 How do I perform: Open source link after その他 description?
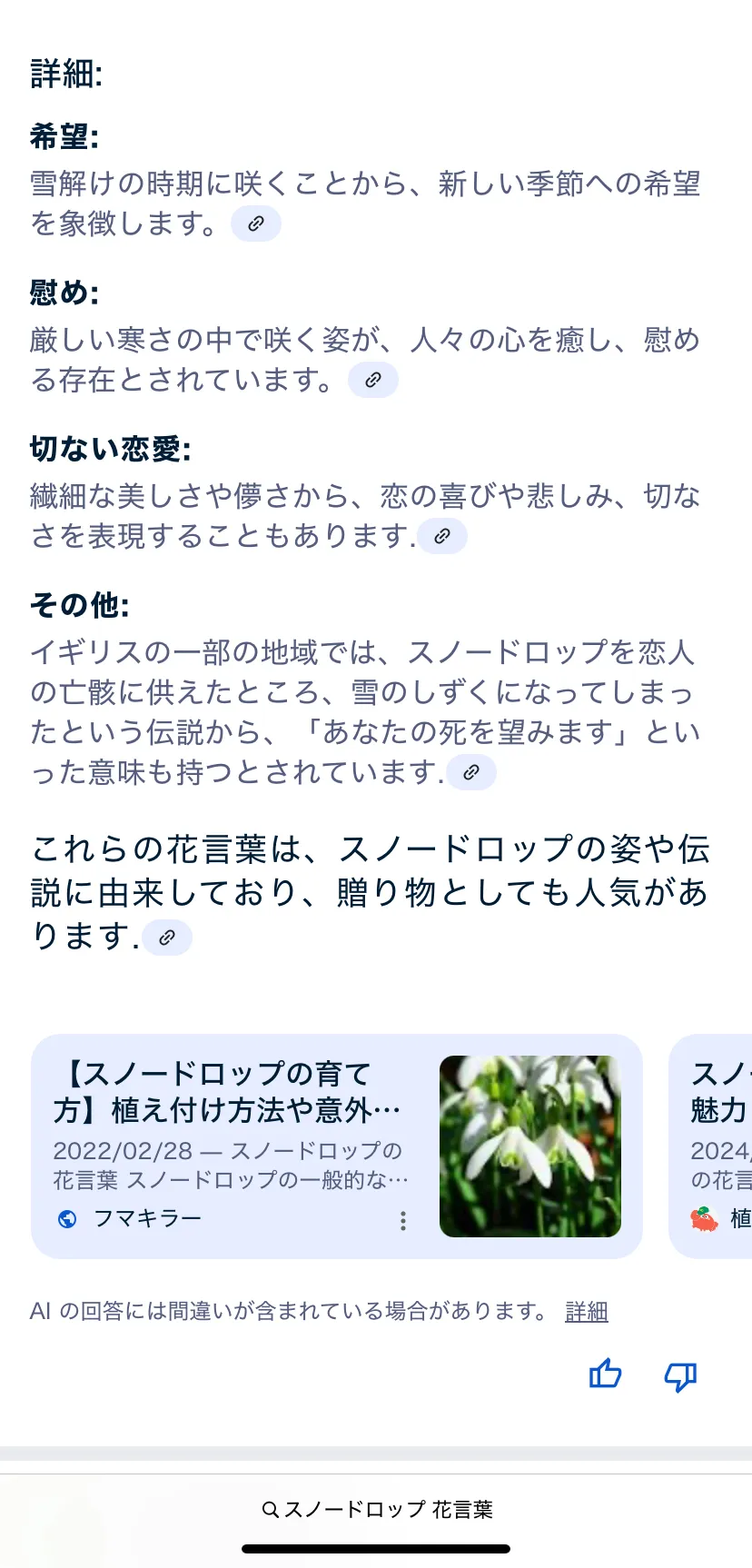[x=471, y=772]
